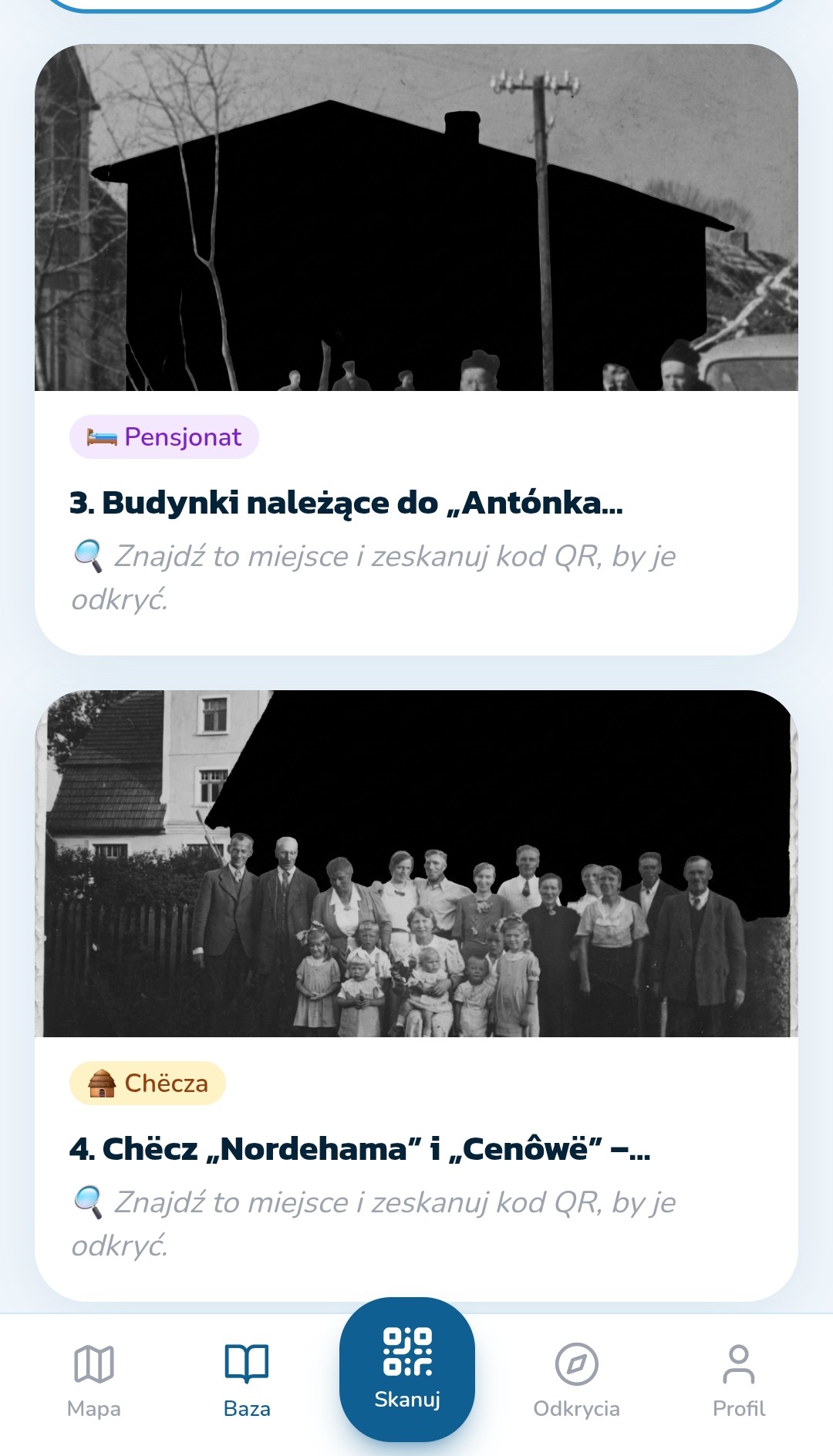The width and height of the screenshot is (833, 1456).
Task: Open the Profil tab
Action: [x=738, y=1380]
